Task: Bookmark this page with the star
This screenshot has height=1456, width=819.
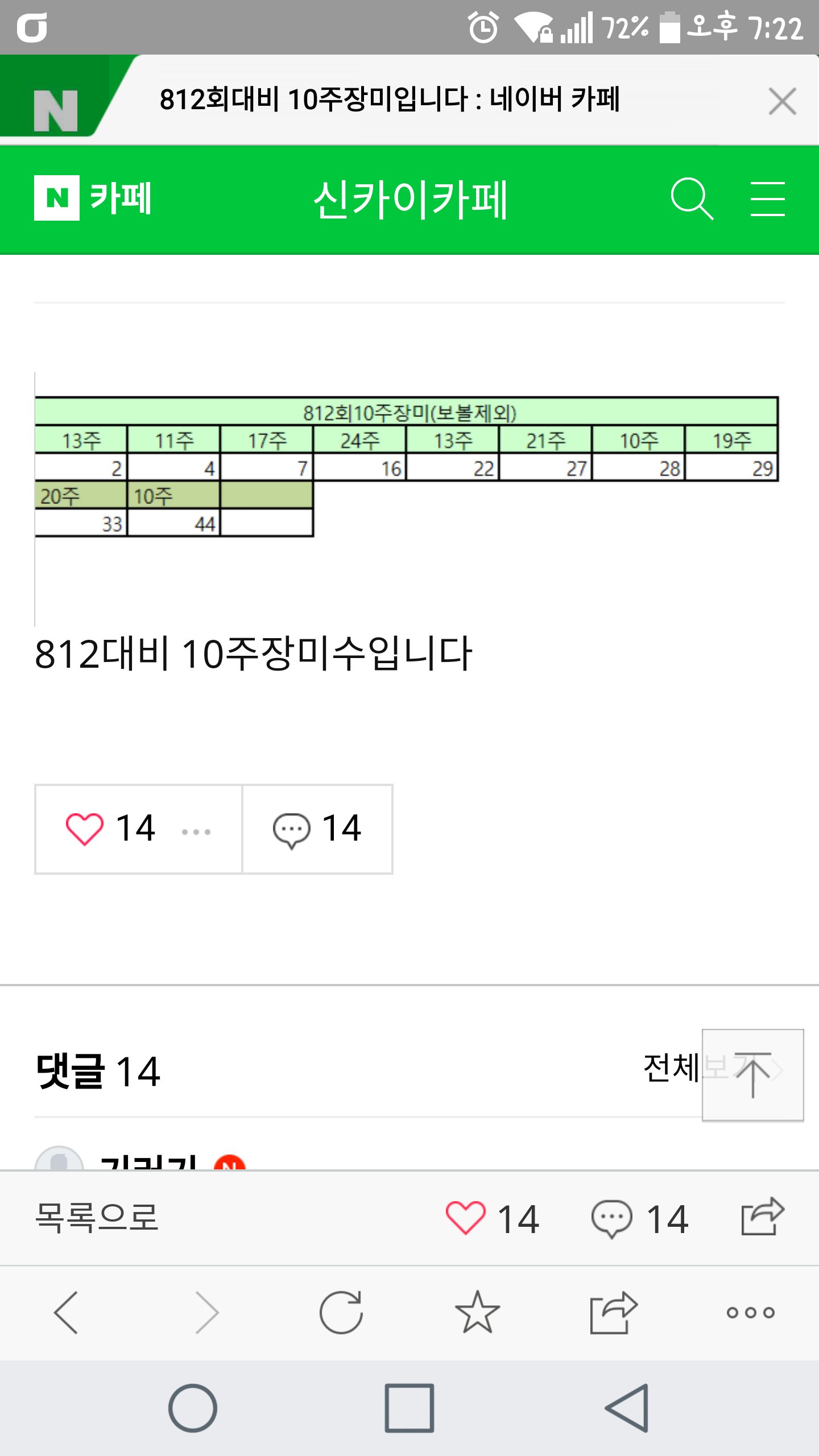Action: (478, 1313)
